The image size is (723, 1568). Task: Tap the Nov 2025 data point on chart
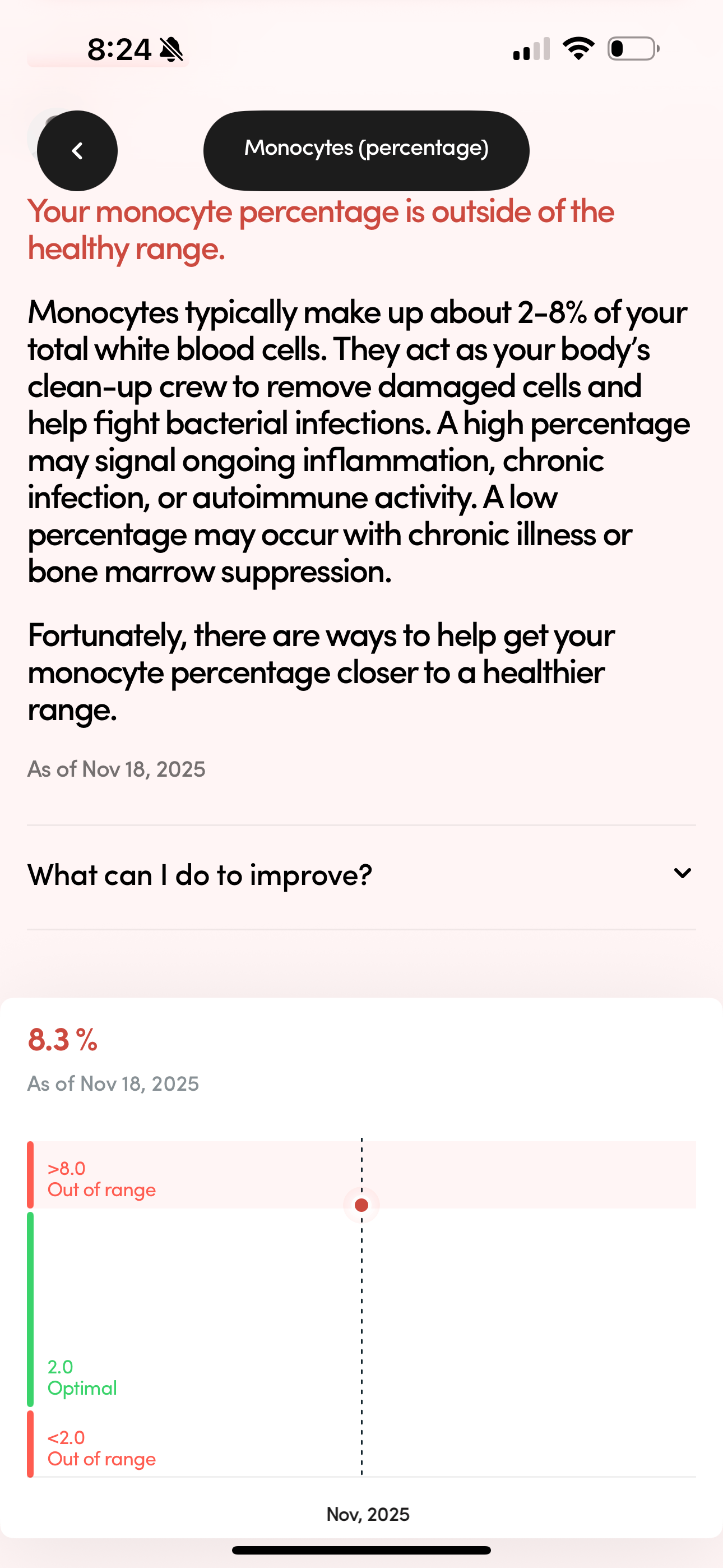pos(361,1205)
